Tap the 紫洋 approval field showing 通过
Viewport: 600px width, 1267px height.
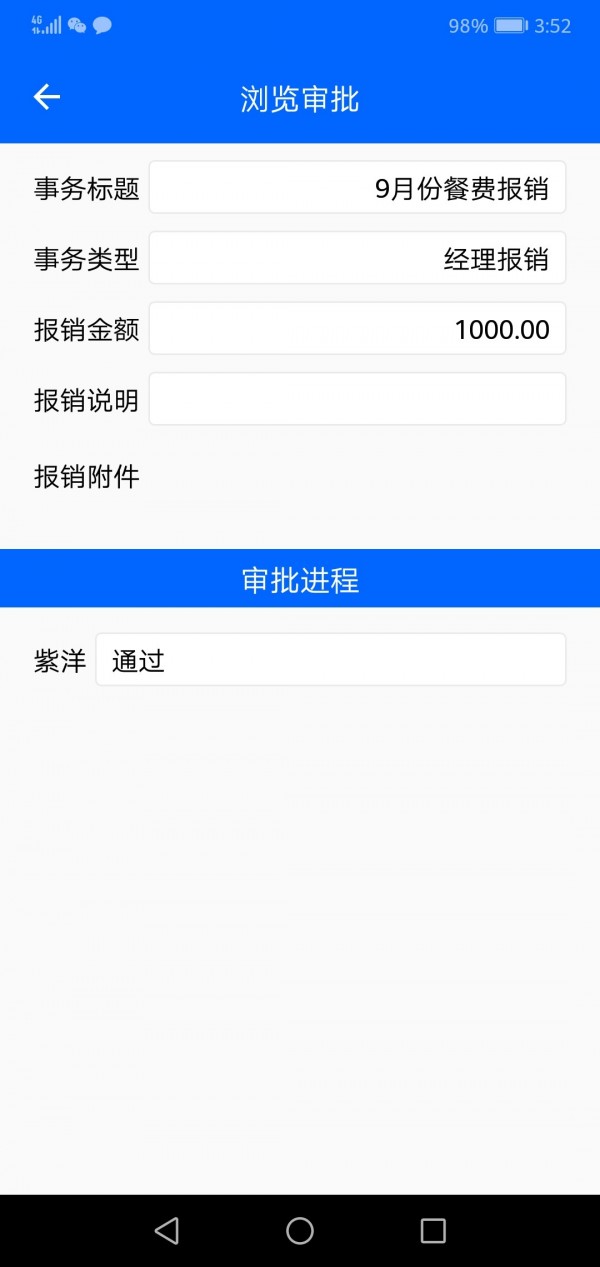pos(330,660)
